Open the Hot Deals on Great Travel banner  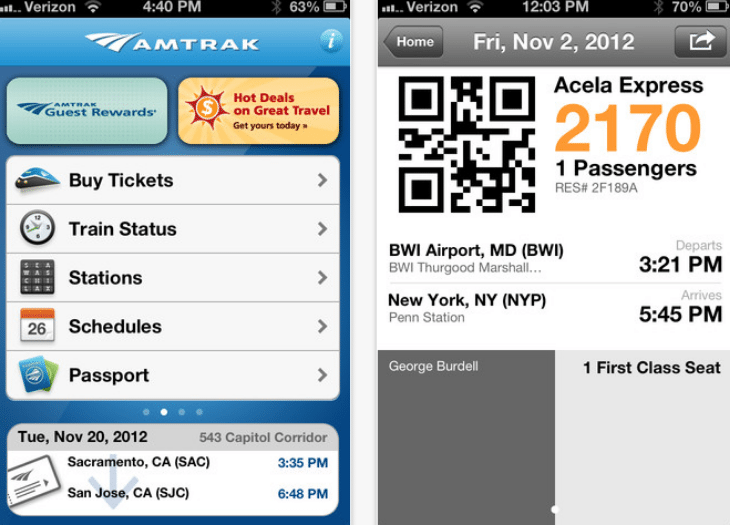point(258,110)
